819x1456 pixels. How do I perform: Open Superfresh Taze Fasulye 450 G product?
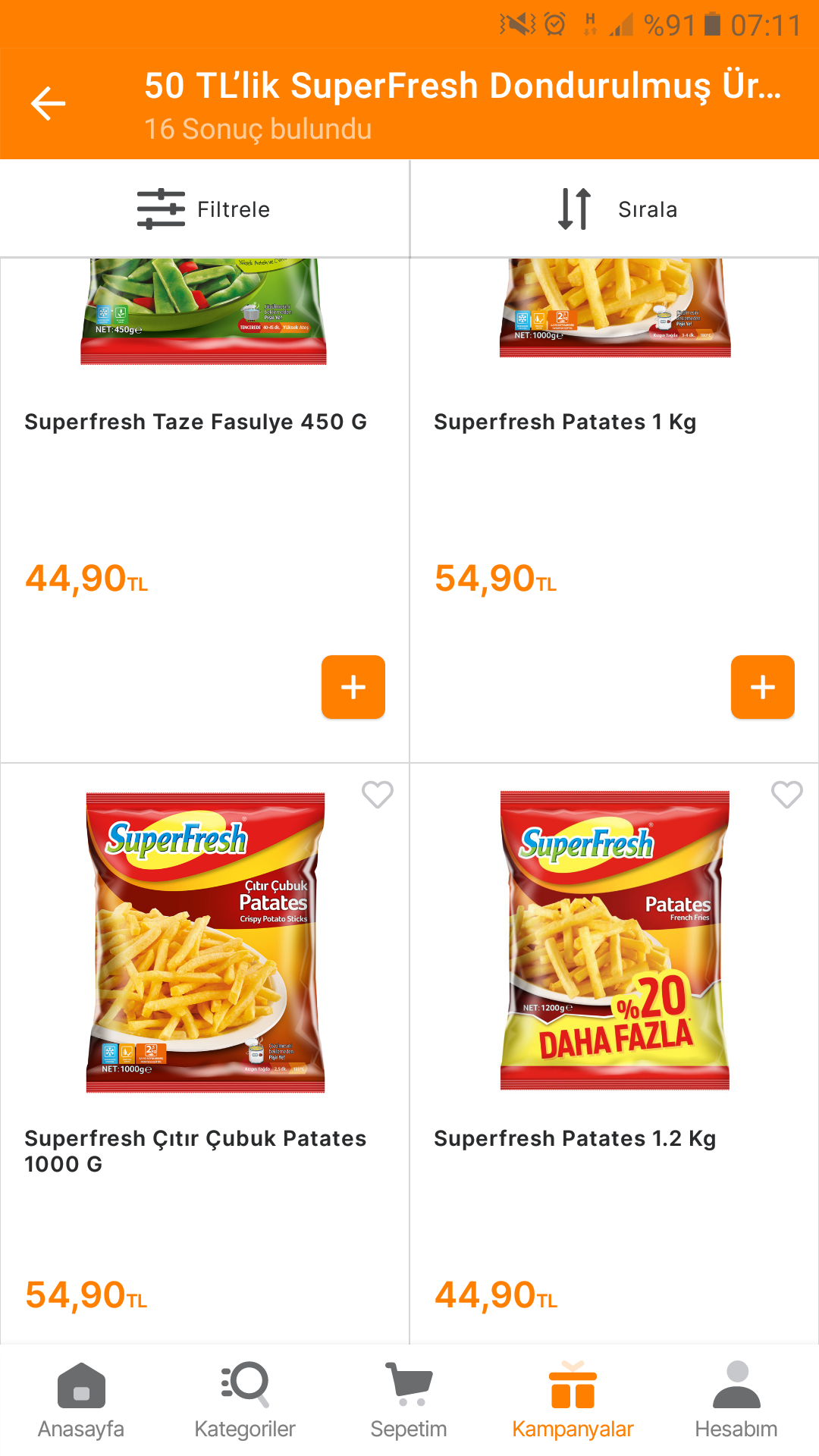point(196,422)
